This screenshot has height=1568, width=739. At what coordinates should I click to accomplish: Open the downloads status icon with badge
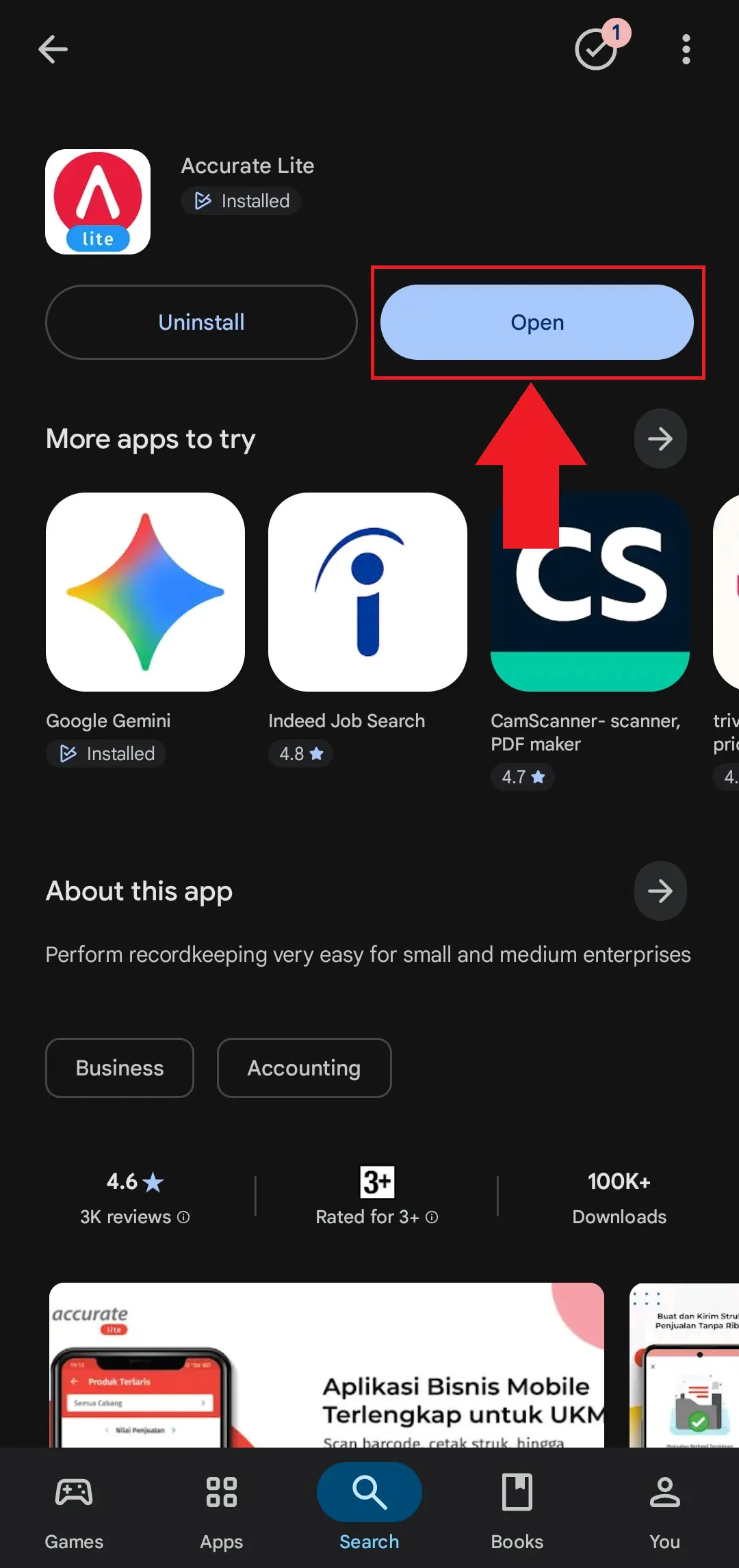click(597, 49)
